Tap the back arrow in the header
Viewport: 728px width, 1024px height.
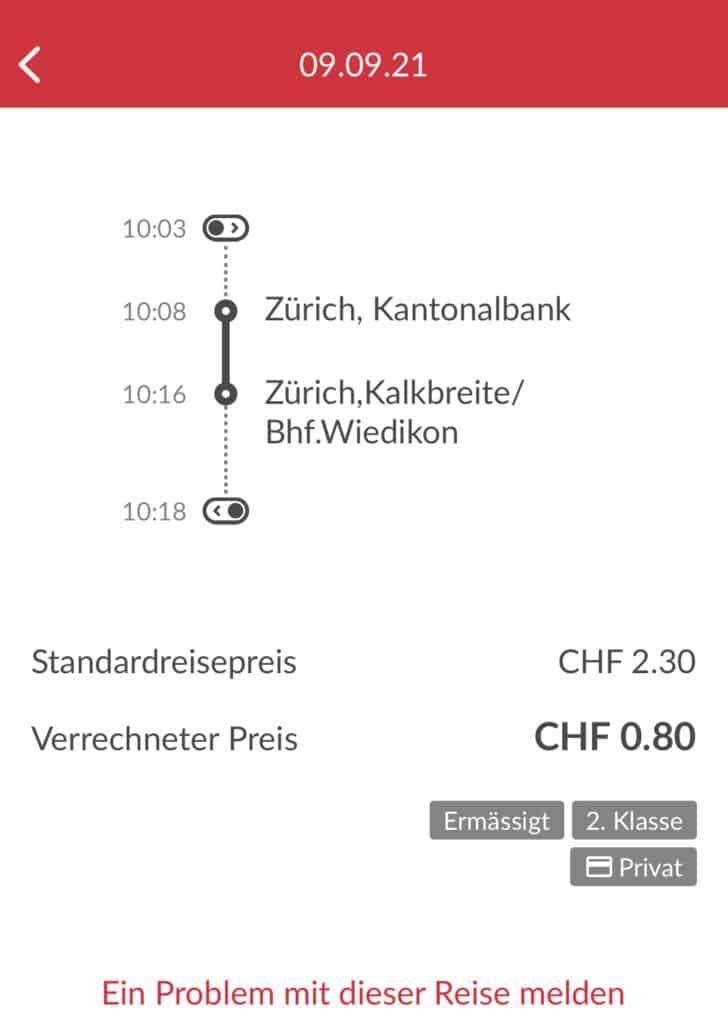click(x=30, y=64)
